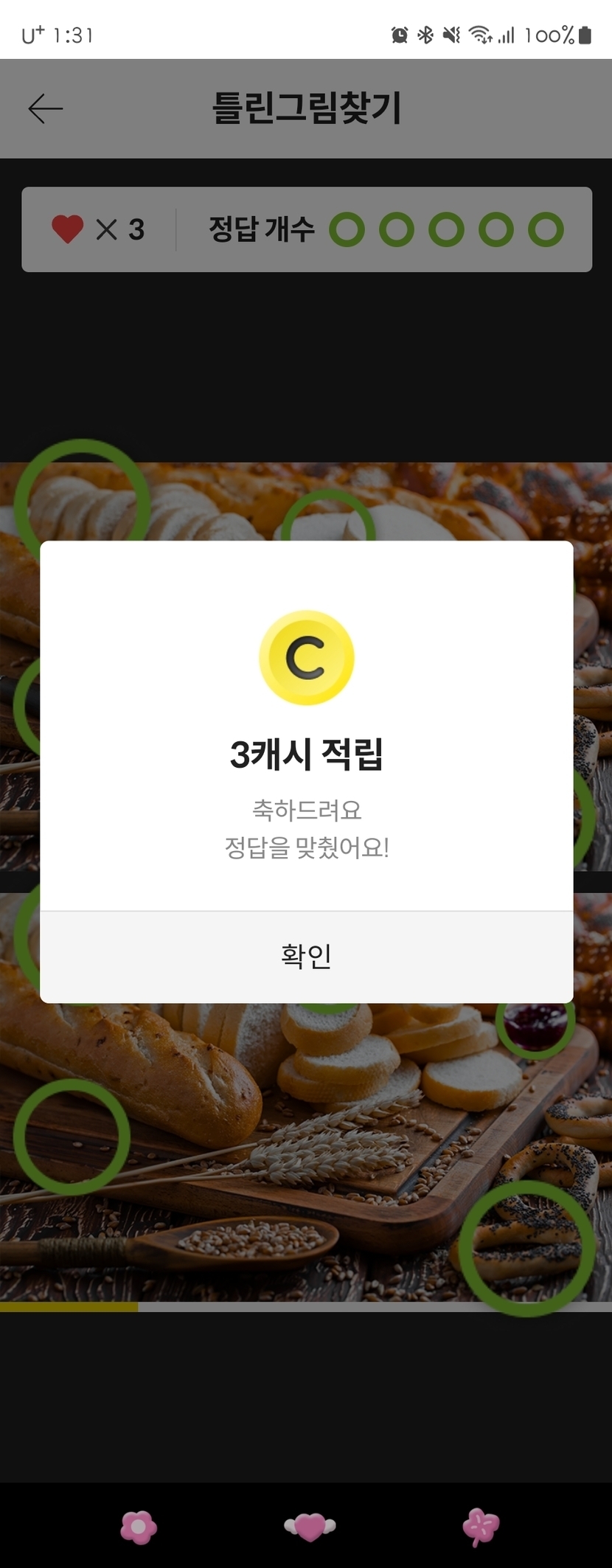This screenshot has width=612, height=1568.
Task: Confirm the 3캐시 reward with 확인
Action: 306,956
